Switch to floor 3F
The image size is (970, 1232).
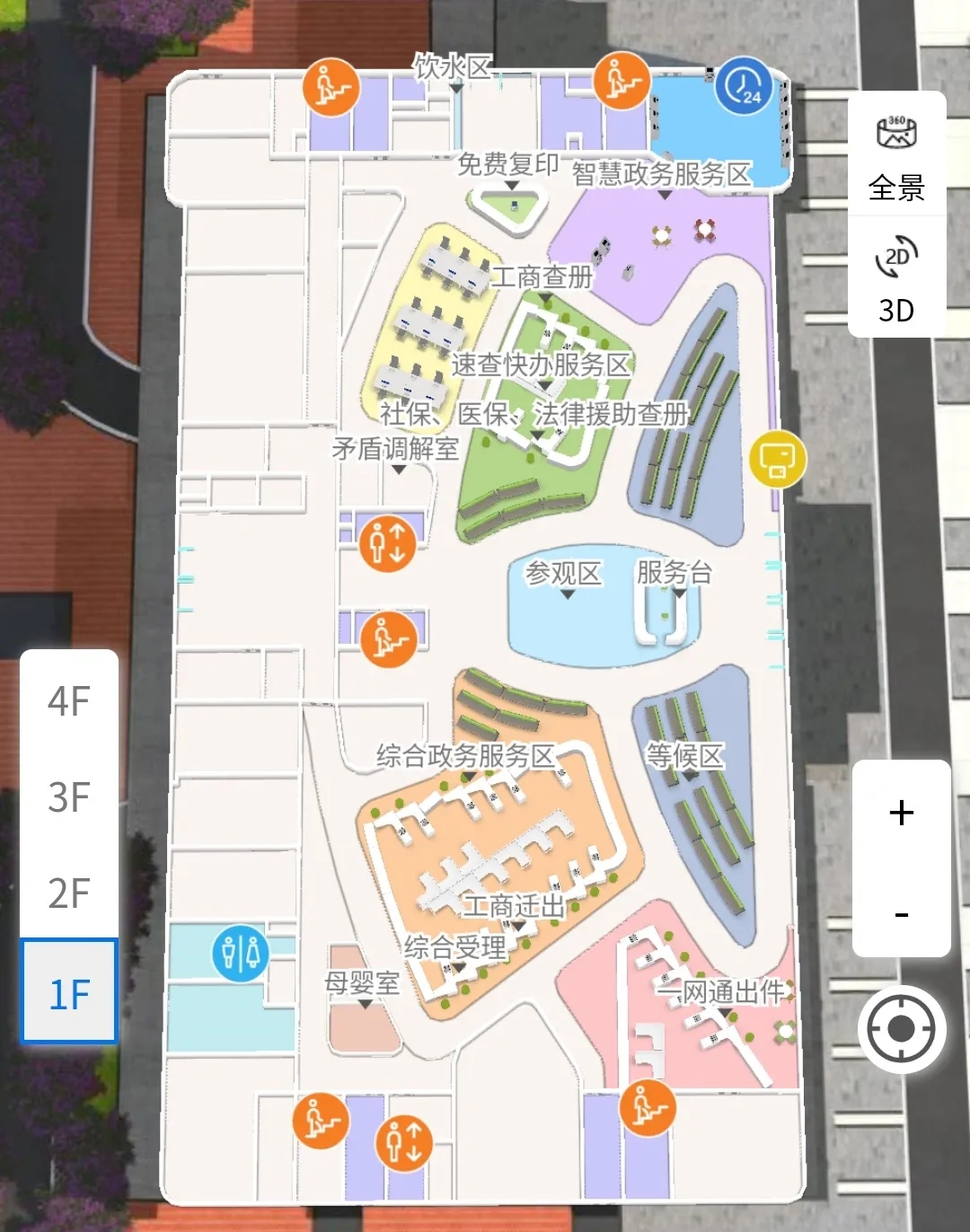[x=69, y=797]
